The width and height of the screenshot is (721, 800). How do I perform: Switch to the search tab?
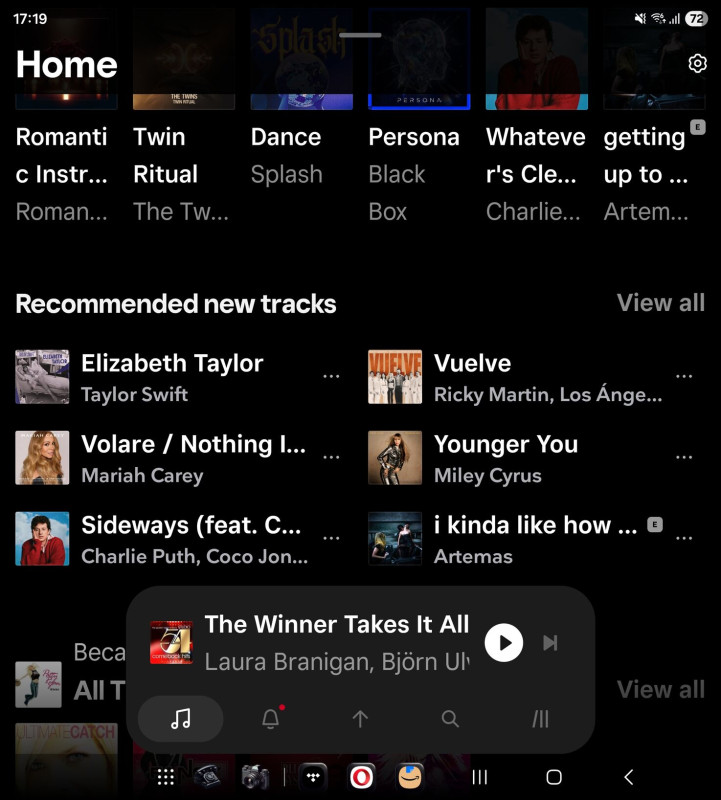(450, 719)
